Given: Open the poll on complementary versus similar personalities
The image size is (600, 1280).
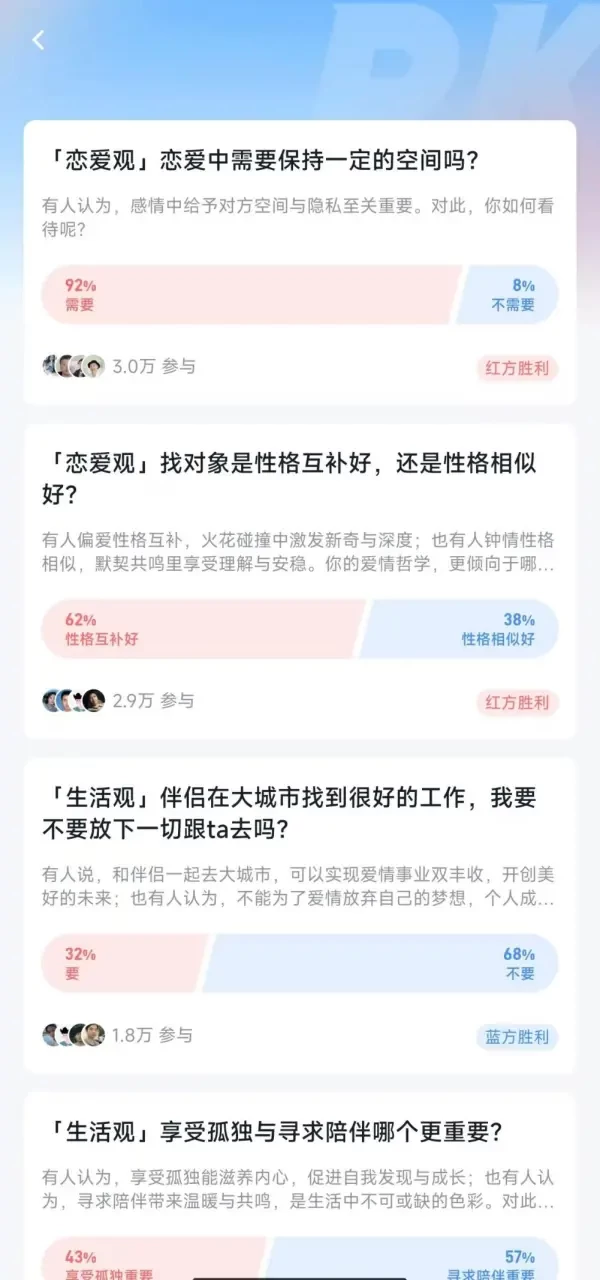Looking at the screenshot, I should tap(290, 478).
